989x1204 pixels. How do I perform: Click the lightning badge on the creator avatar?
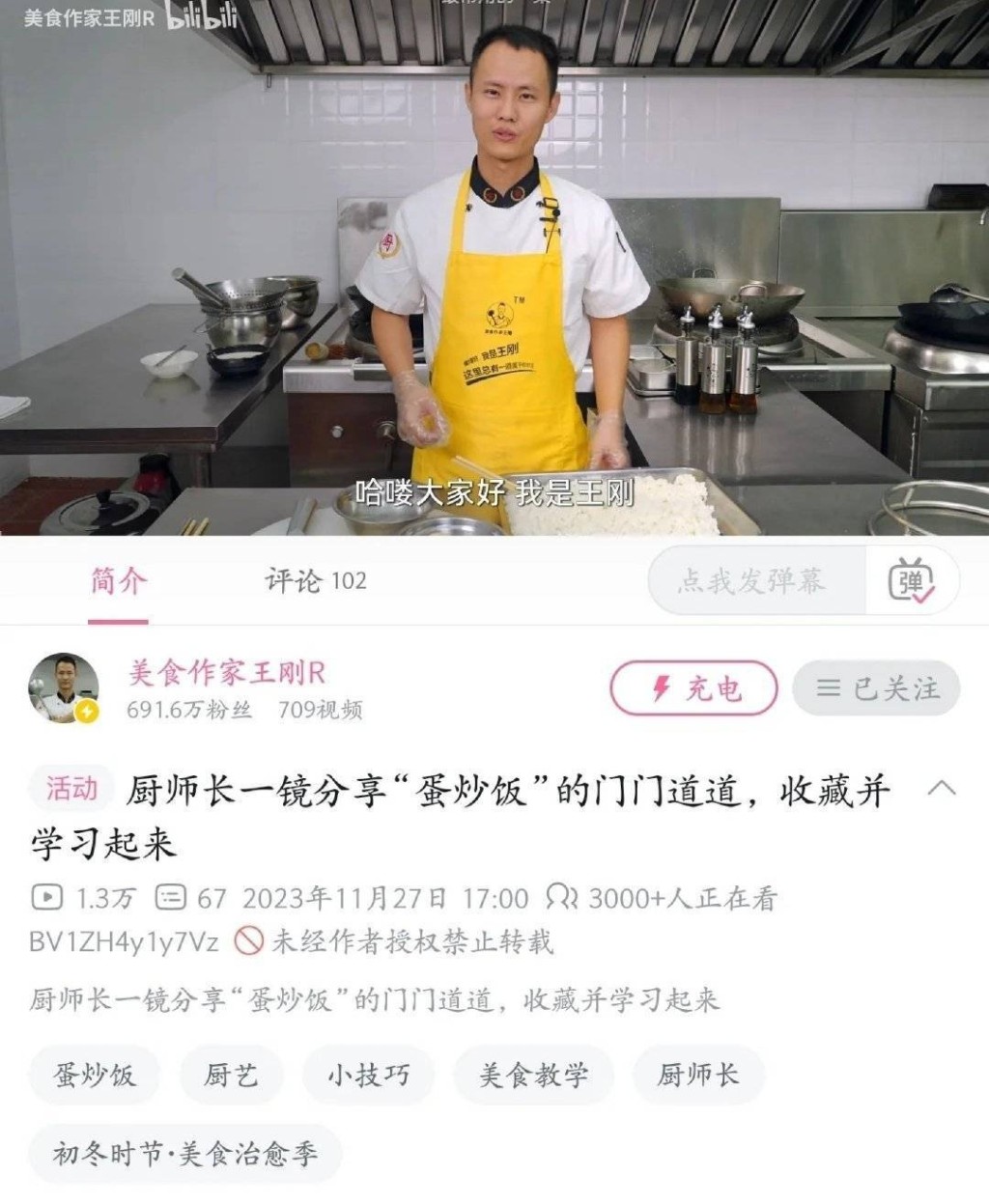88,713
